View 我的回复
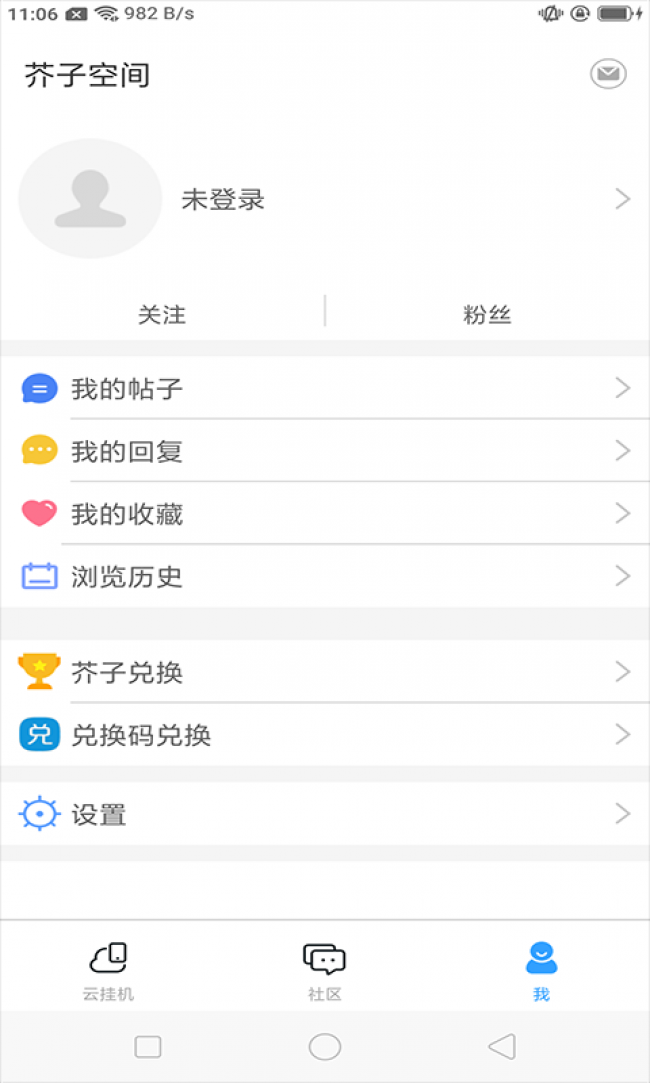 [x=127, y=451]
